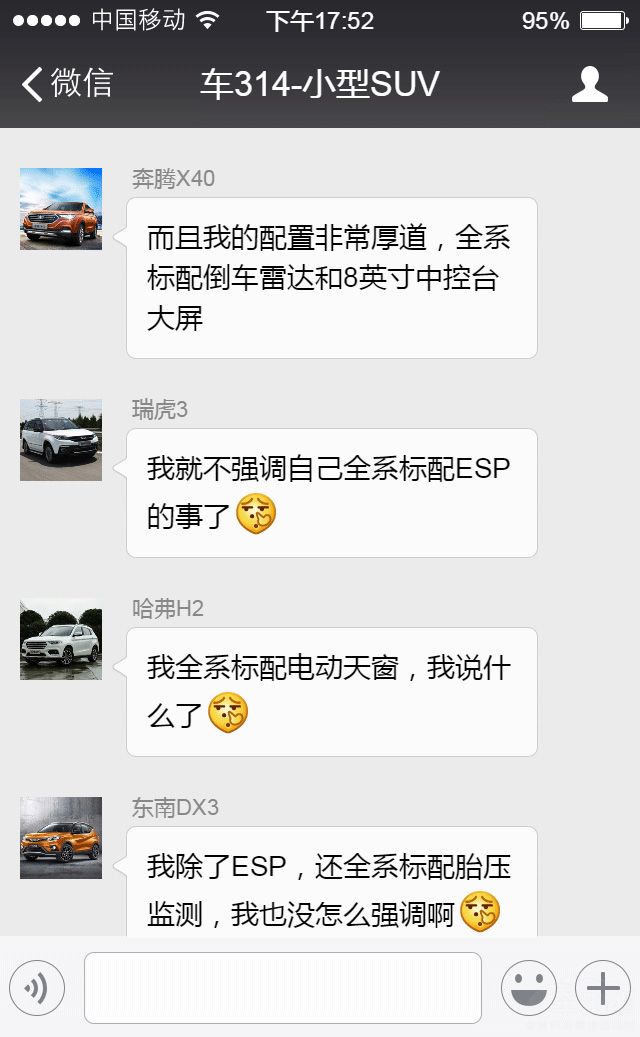Go back to the 微信 chat list

(66, 84)
